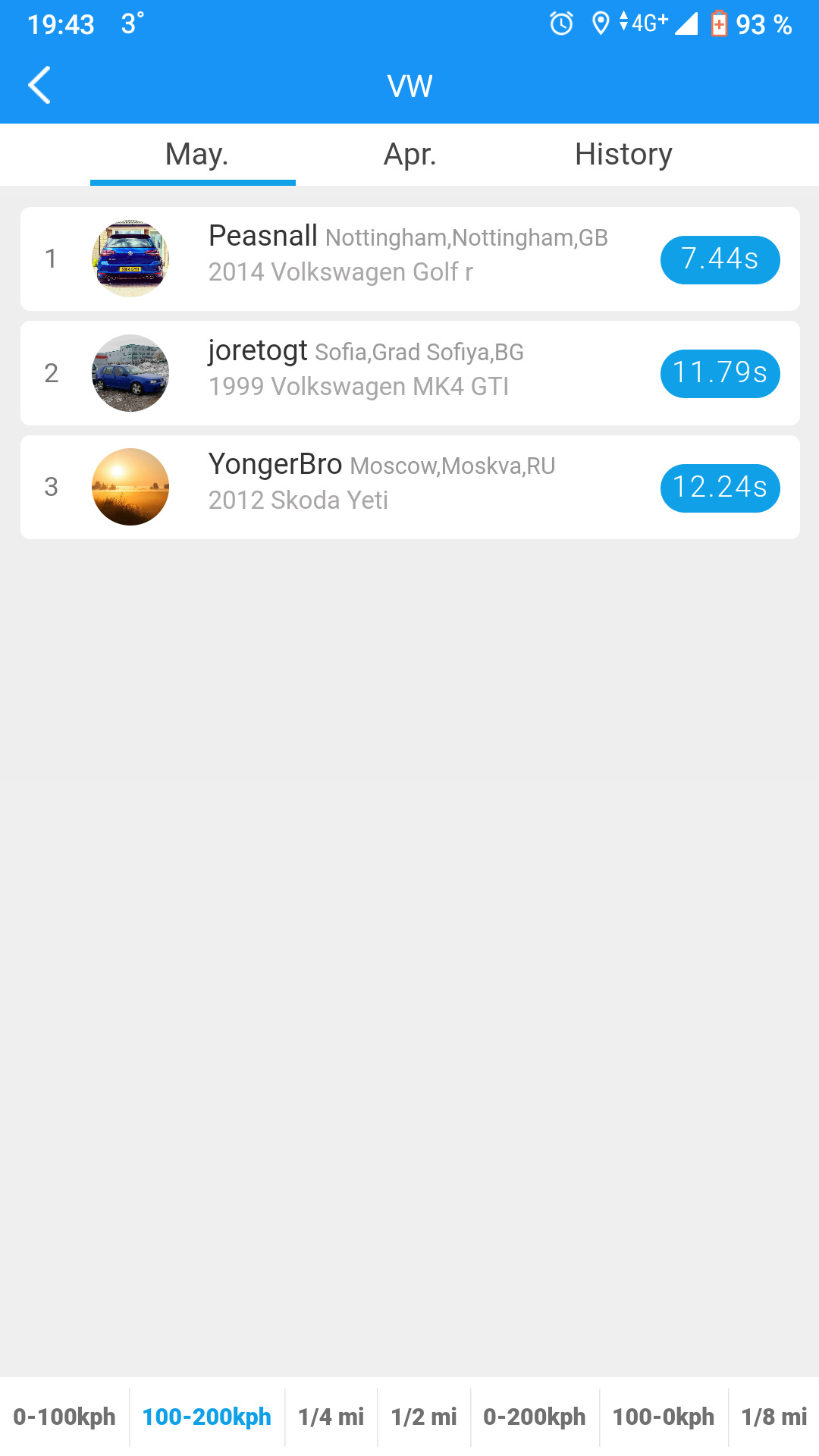
Task: Switch to the 1/8 mi category
Action: [x=773, y=1417]
